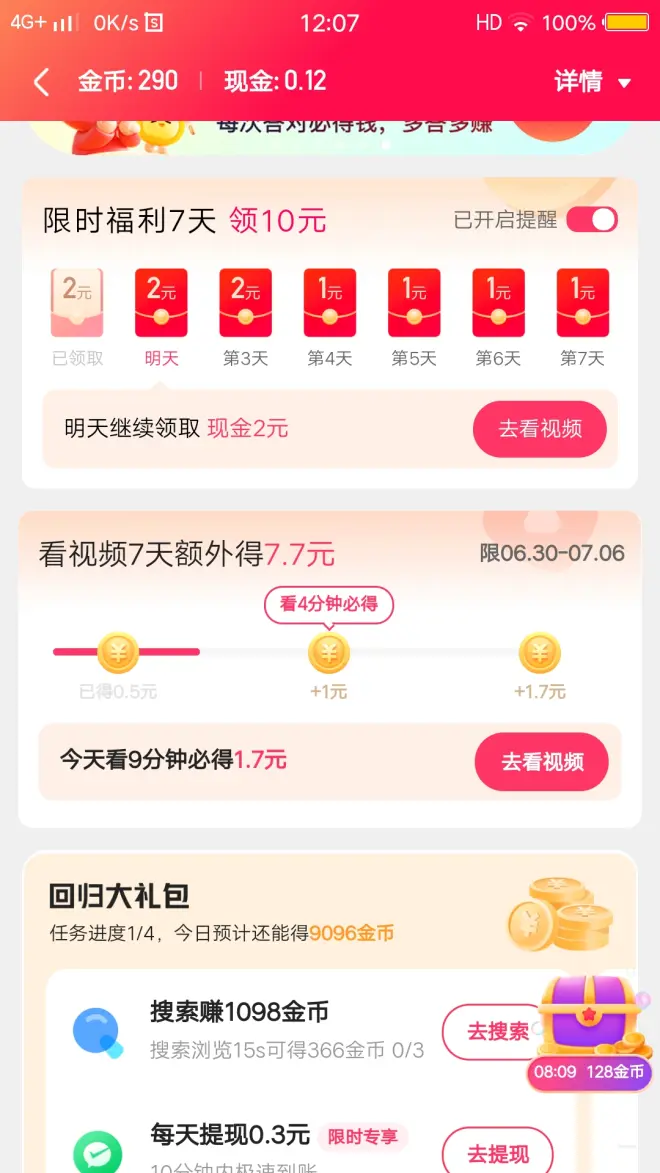Tap 去看视频 beside 明天继续领取
Screen dimensions: 660x1173
(539, 429)
